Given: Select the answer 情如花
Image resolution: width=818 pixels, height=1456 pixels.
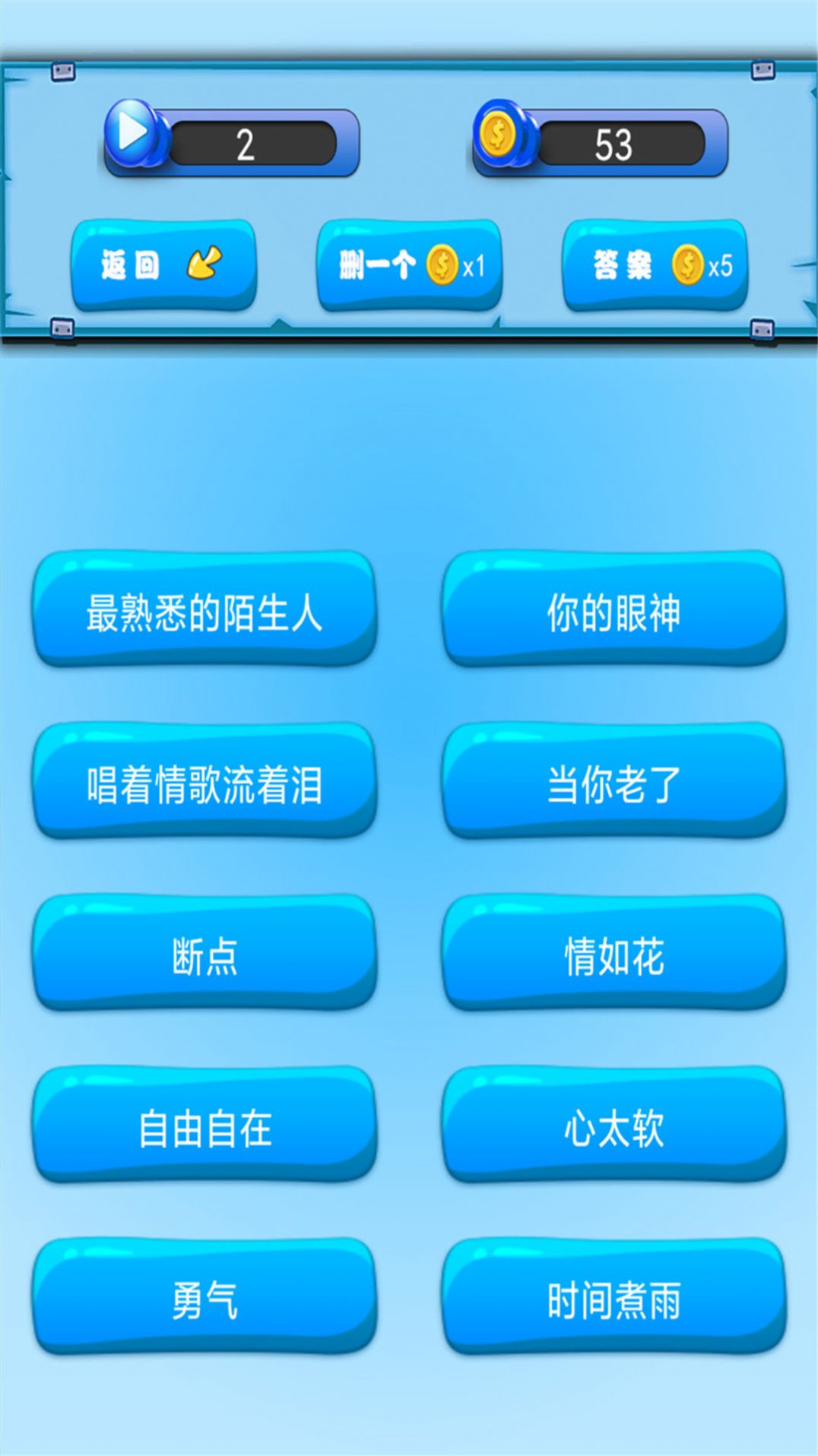Looking at the screenshot, I should coord(613,955).
